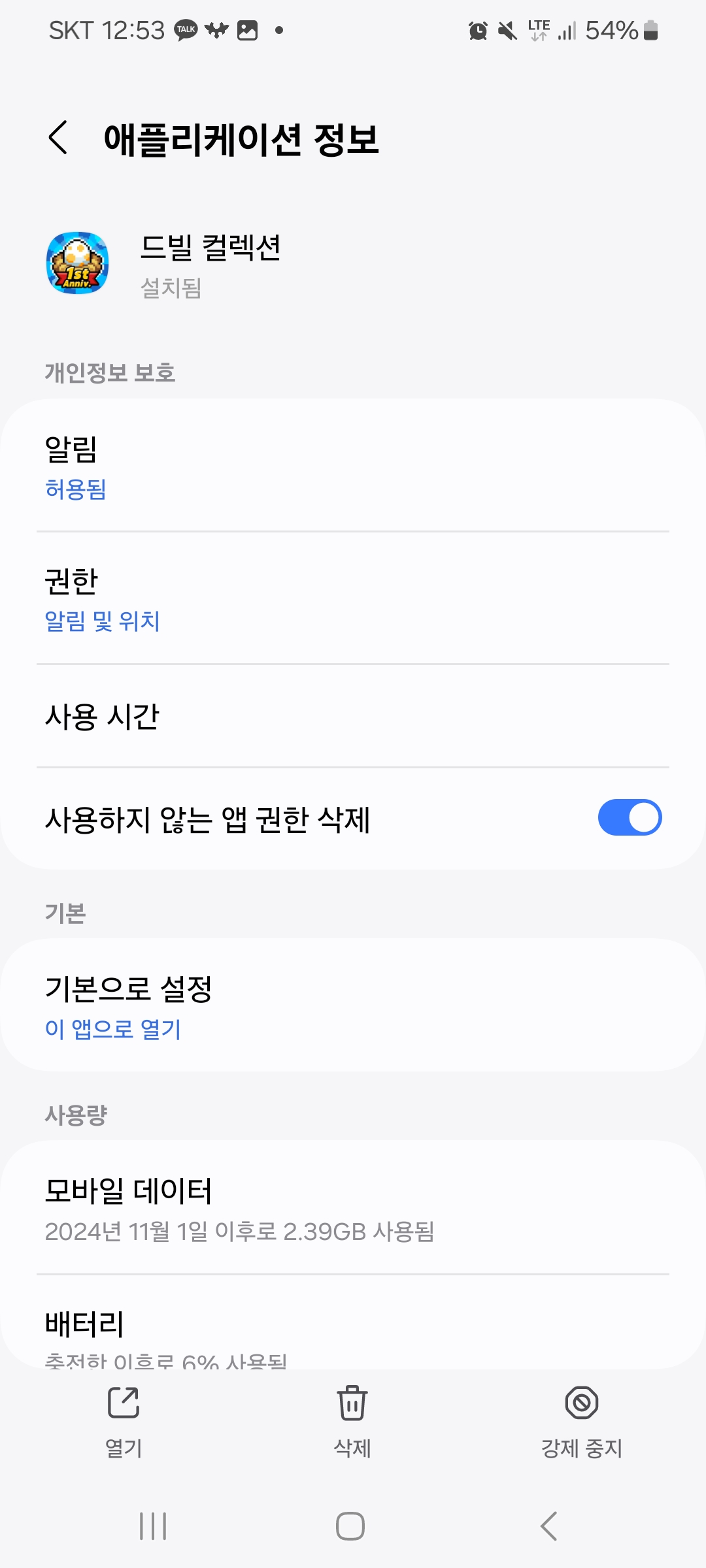Go to home screen via navigation bar
The image size is (706, 1568).
(350, 1526)
